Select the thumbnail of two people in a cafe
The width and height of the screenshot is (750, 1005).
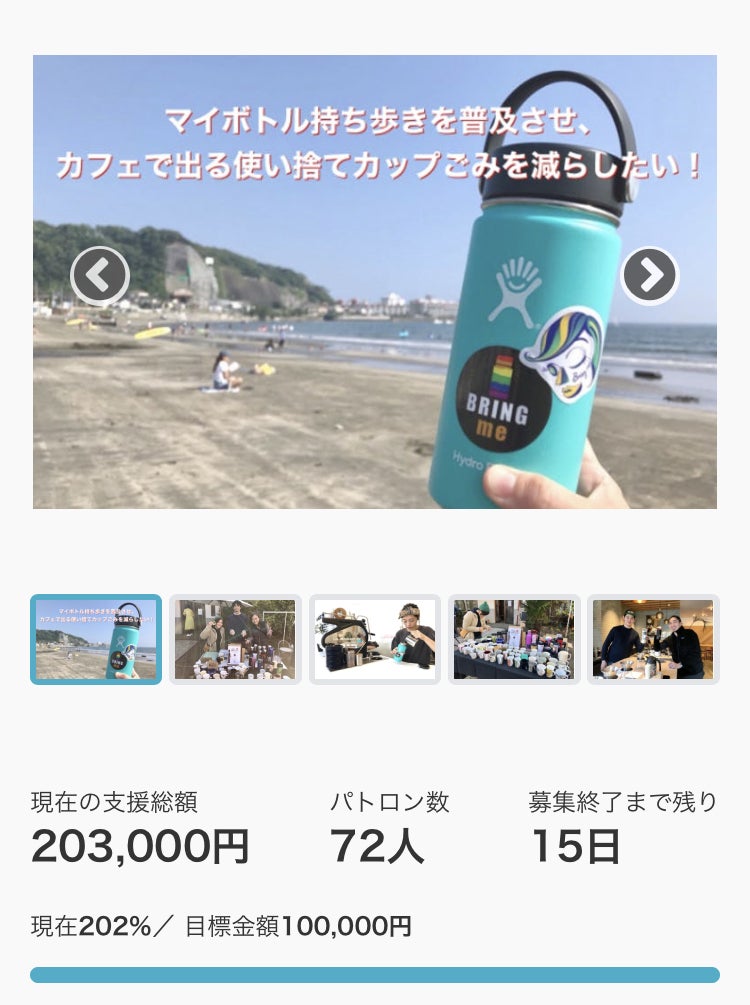[653, 640]
